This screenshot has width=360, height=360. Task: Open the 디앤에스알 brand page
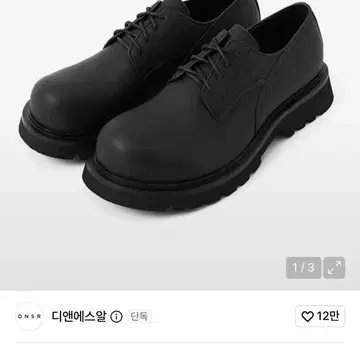[x=79, y=316]
